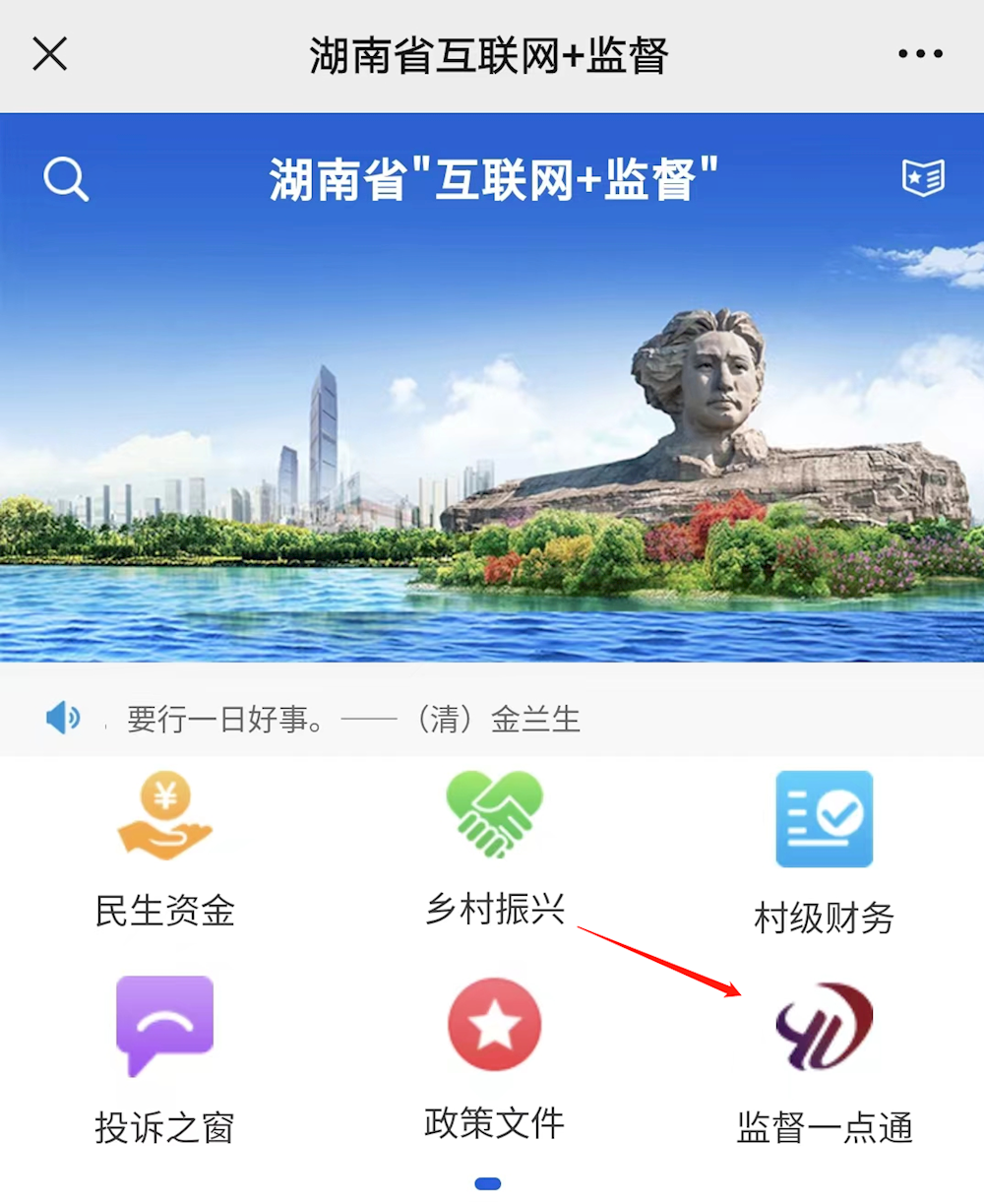Tap the search magnifier icon
The height and width of the screenshot is (1204, 984).
pyautogui.click(x=66, y=180)
